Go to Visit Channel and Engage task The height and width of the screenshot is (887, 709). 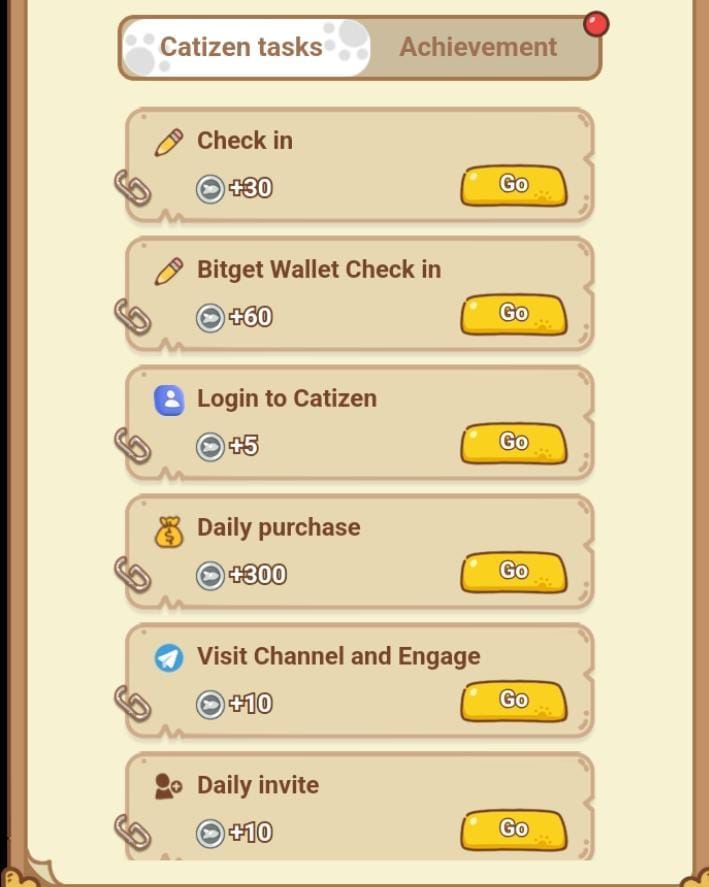pos(513,701)
